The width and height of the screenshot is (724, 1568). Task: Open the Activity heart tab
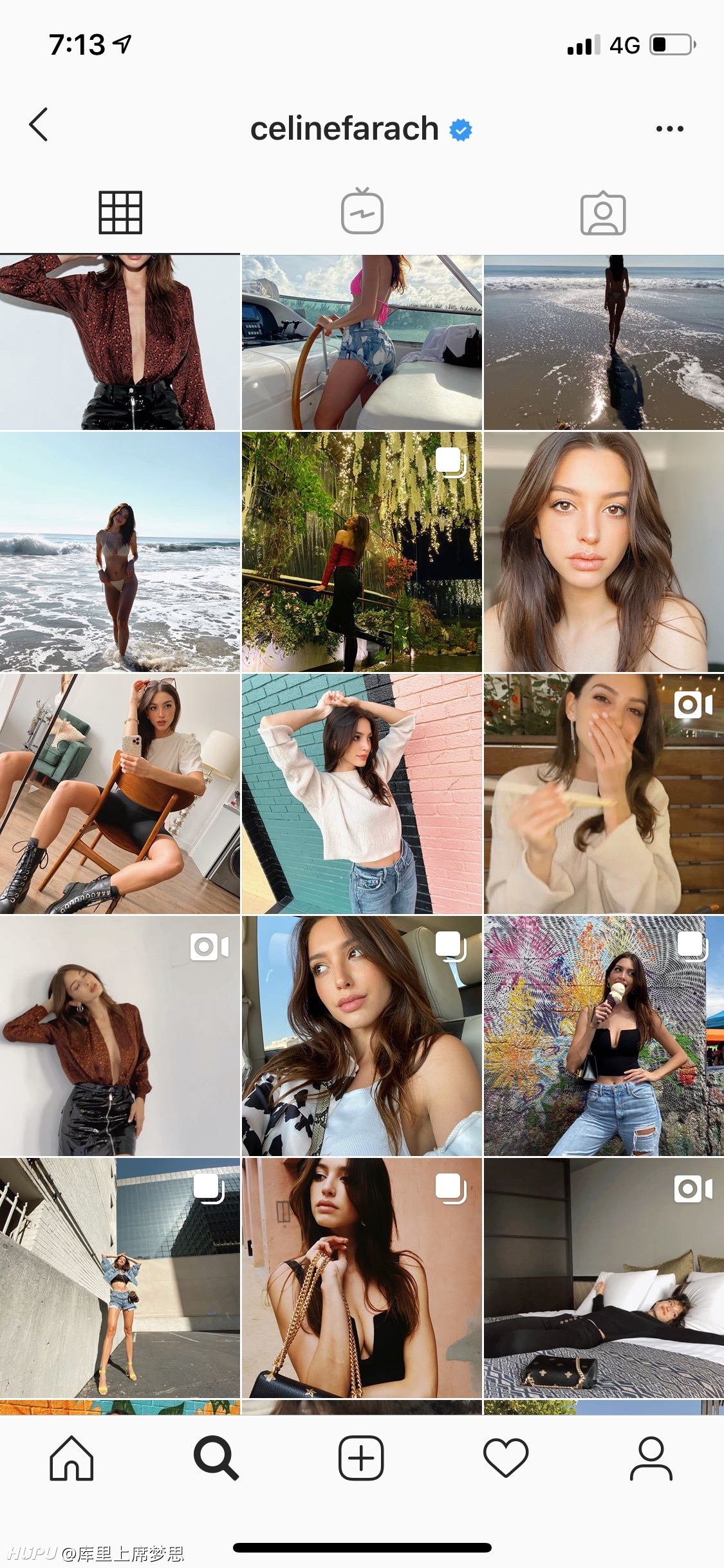coord(506,1458)
